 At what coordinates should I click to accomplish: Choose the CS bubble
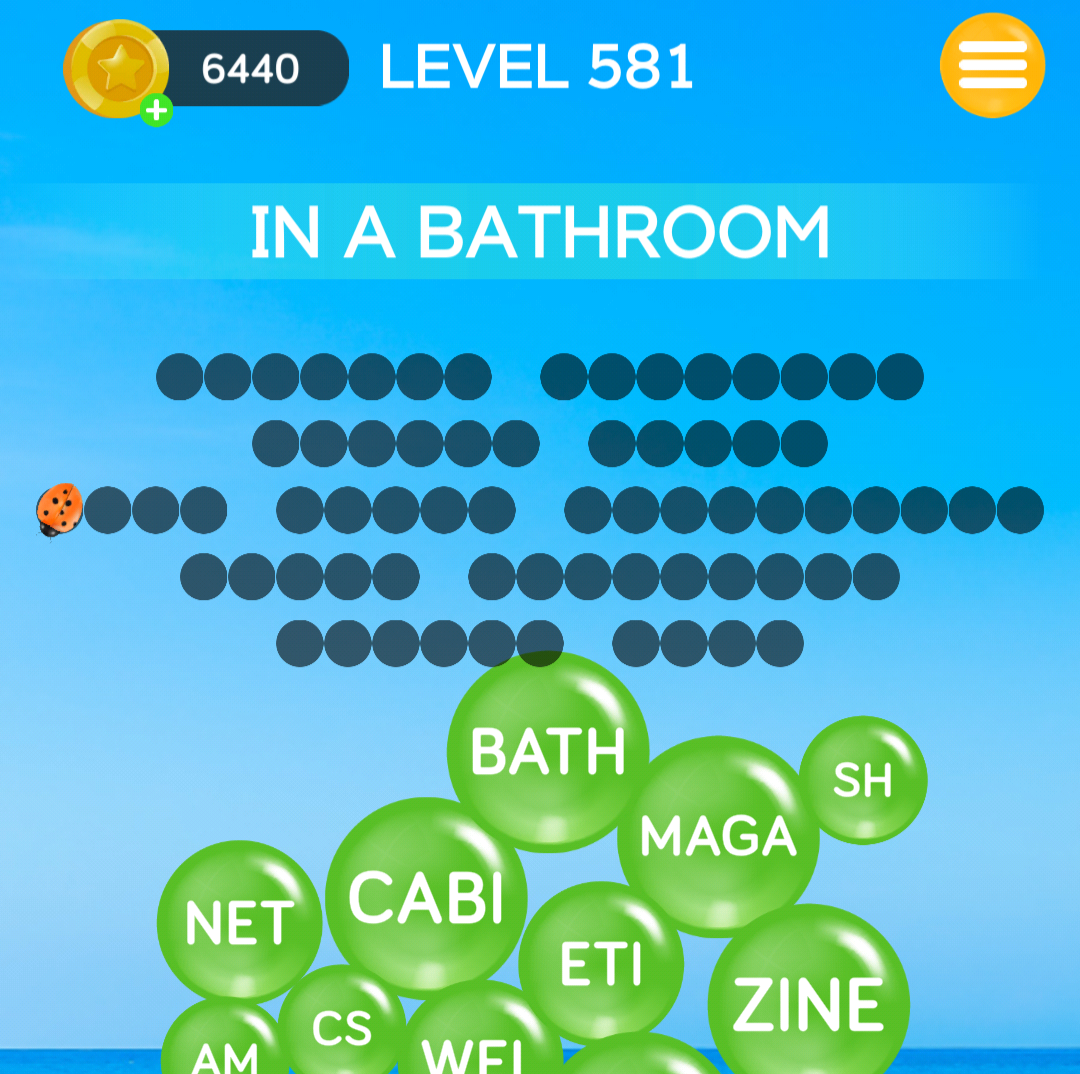coord(342,1027)
